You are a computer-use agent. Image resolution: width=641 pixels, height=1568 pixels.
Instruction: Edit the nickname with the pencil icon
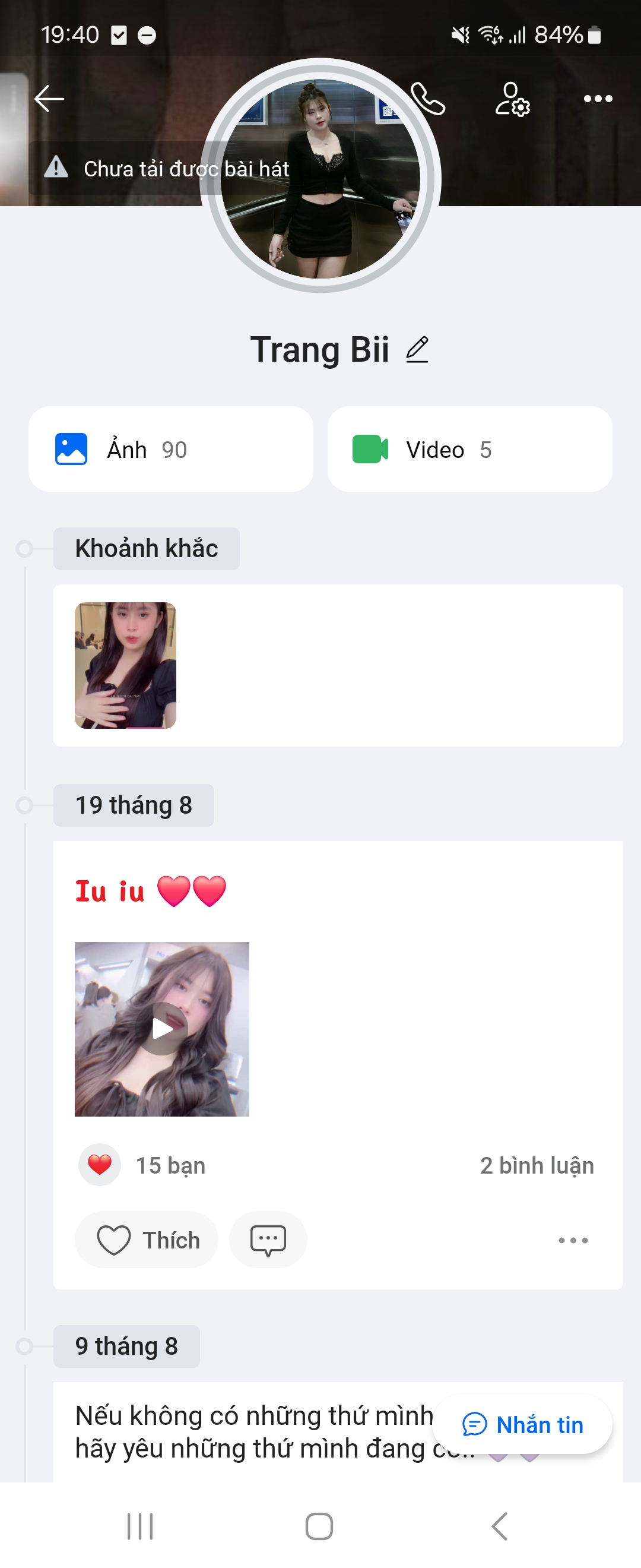(x=417, y=350)
